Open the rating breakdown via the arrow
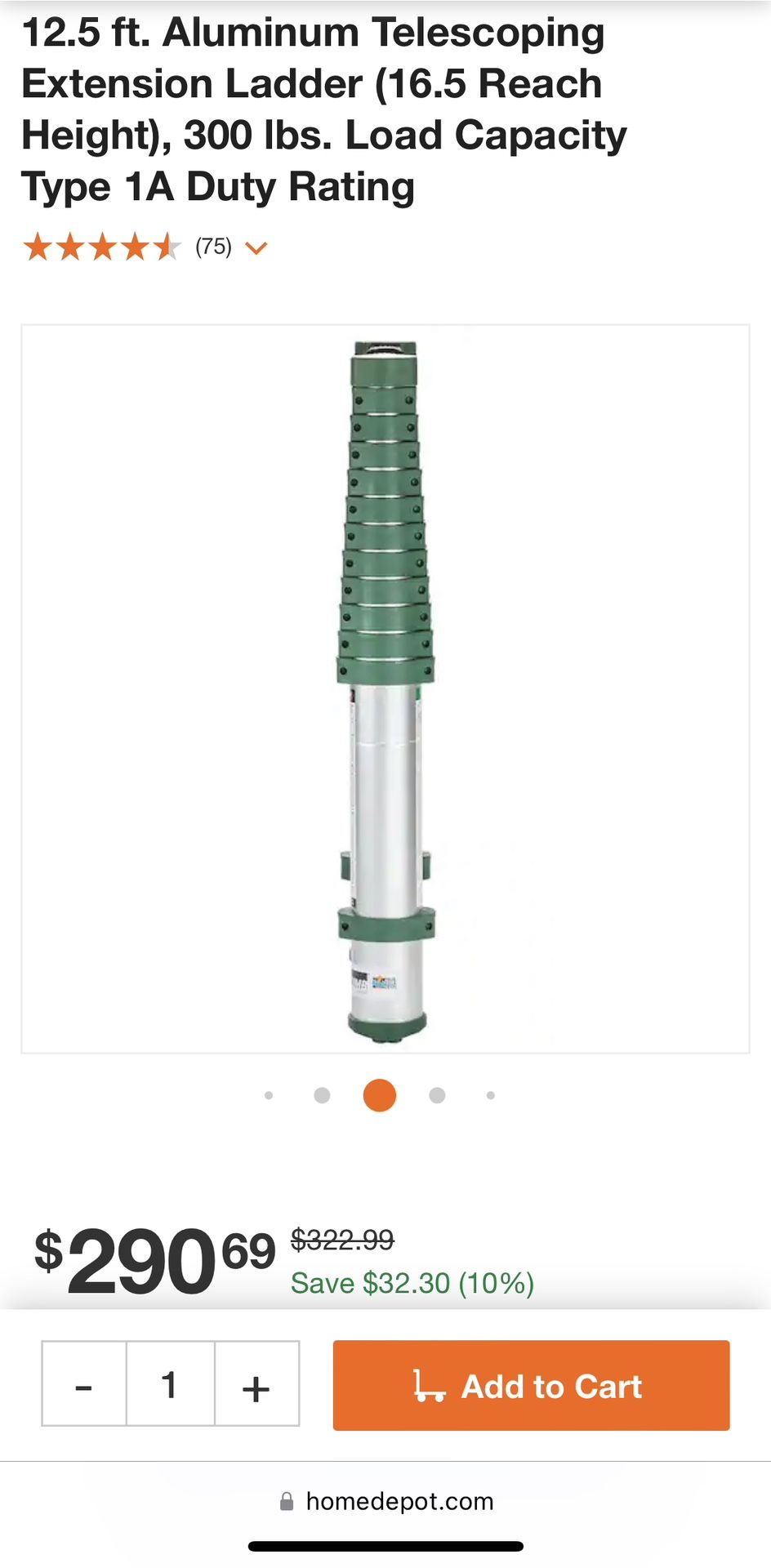Image resolution: width=771 pixels, height=1568 pixels. pyautogui.click(x=257, y=247)
